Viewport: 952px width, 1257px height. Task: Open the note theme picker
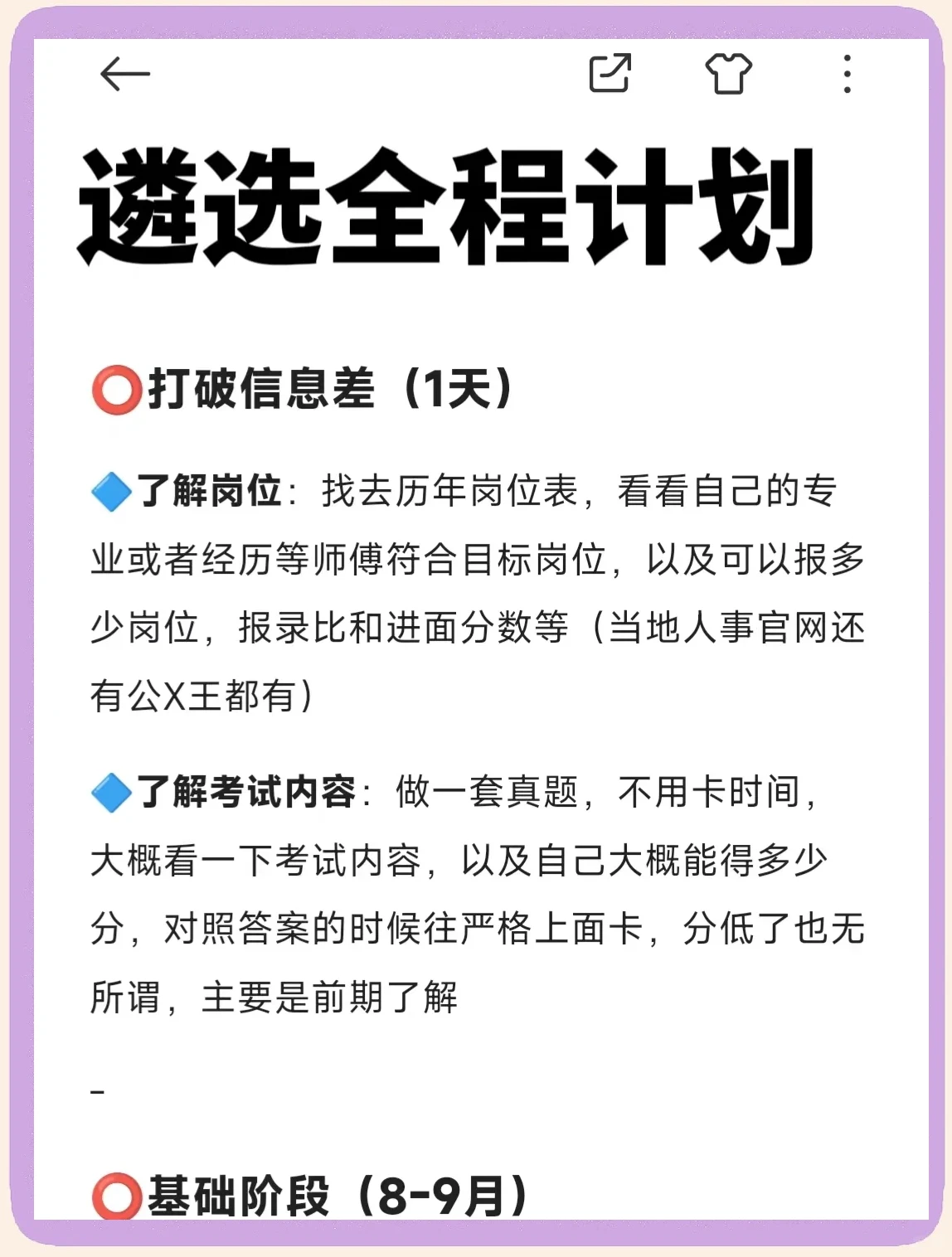pyautogui.click(x=728, y=73)
